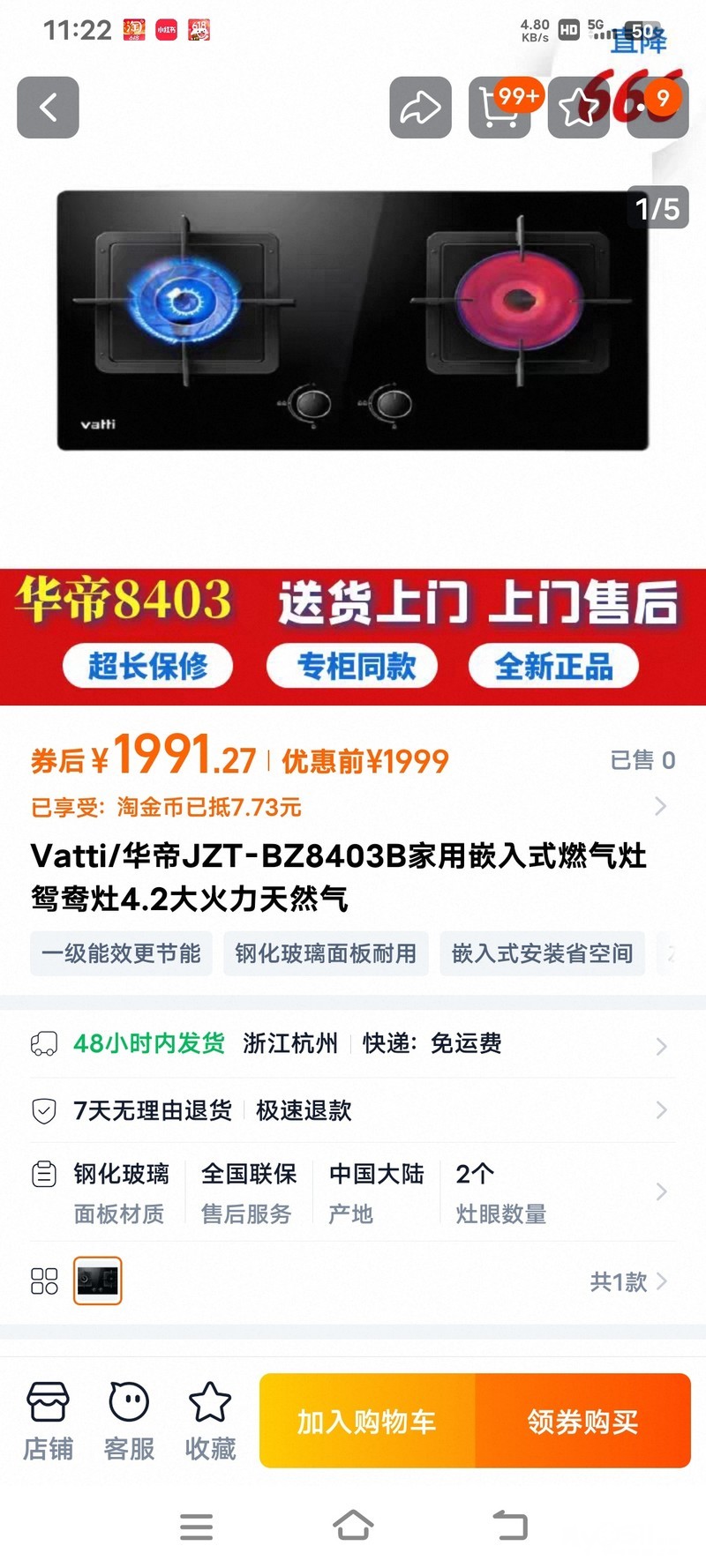Go to the phone's home screen
The width and height of the screenshot is (706, 1568).
353,1525
